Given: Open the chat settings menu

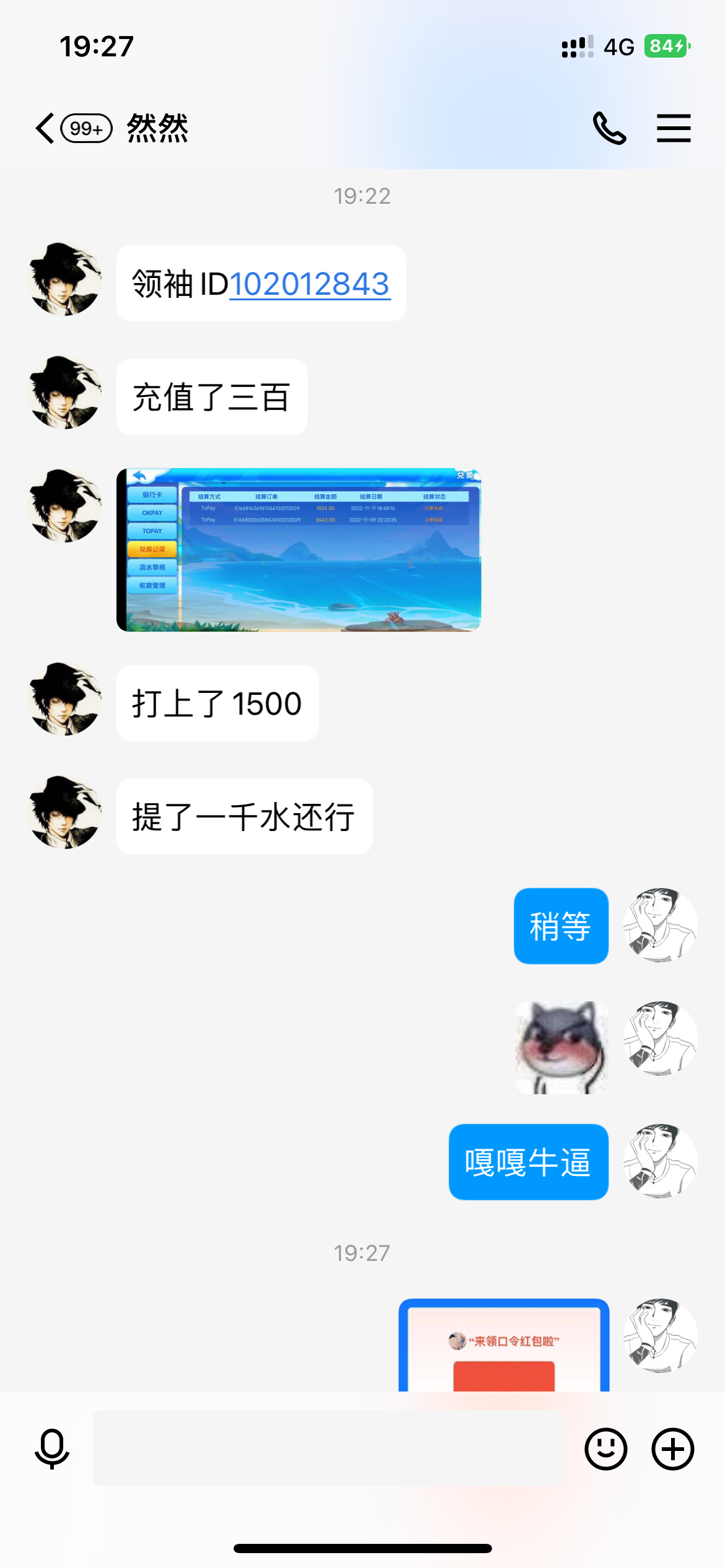Looking at the screenshot, I should point(674,128).
